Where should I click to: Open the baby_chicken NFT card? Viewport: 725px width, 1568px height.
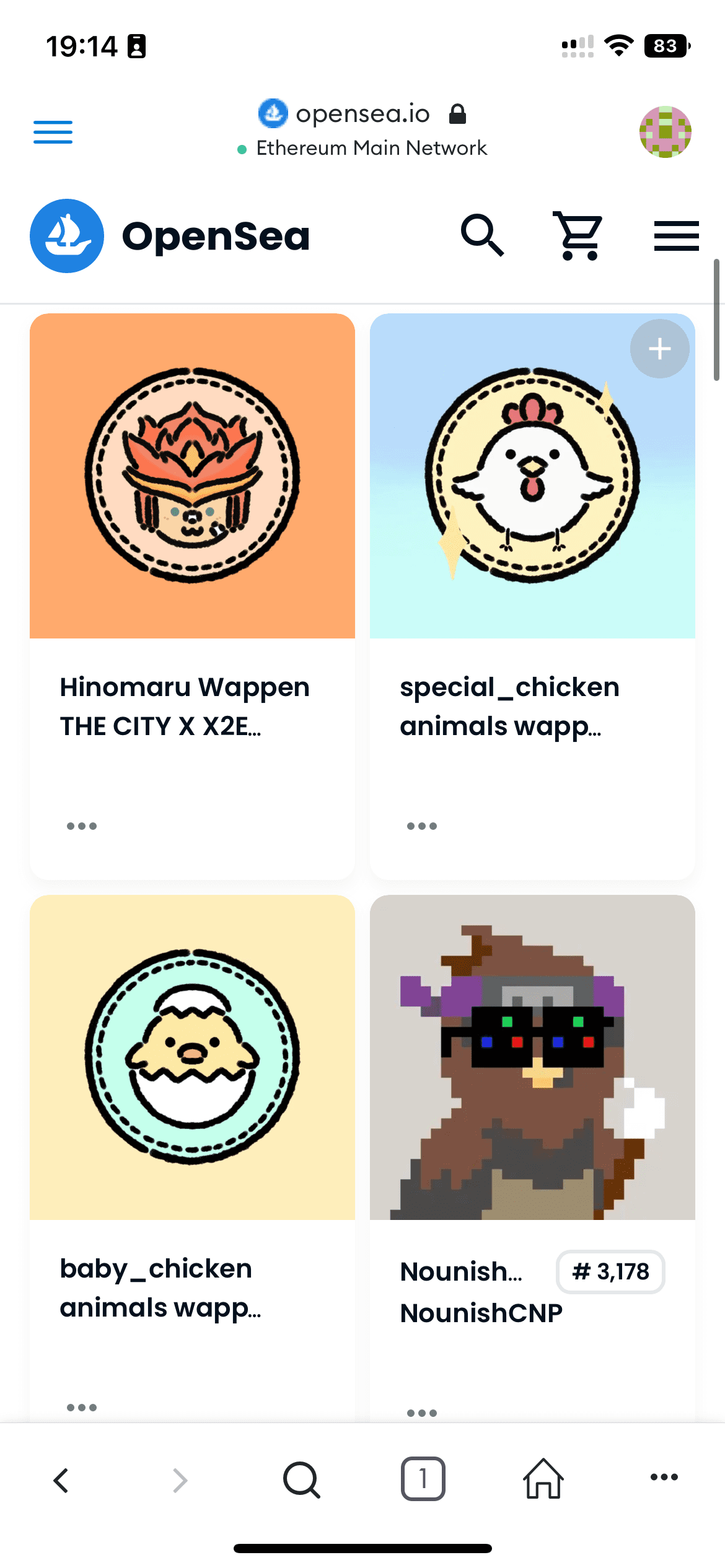pyautogui.click(x=192, y=1057)
